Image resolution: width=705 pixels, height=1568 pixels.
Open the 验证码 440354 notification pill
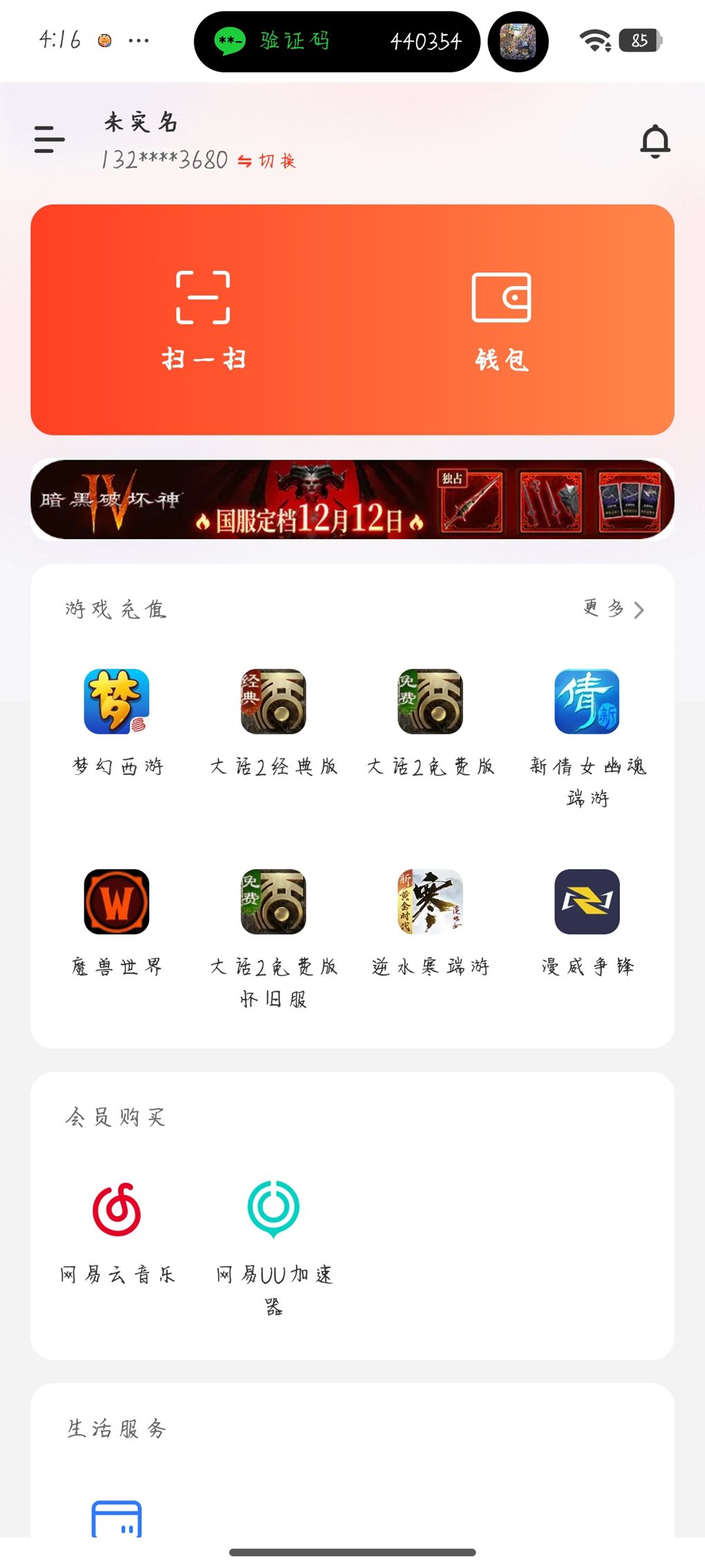coord(337,41)
